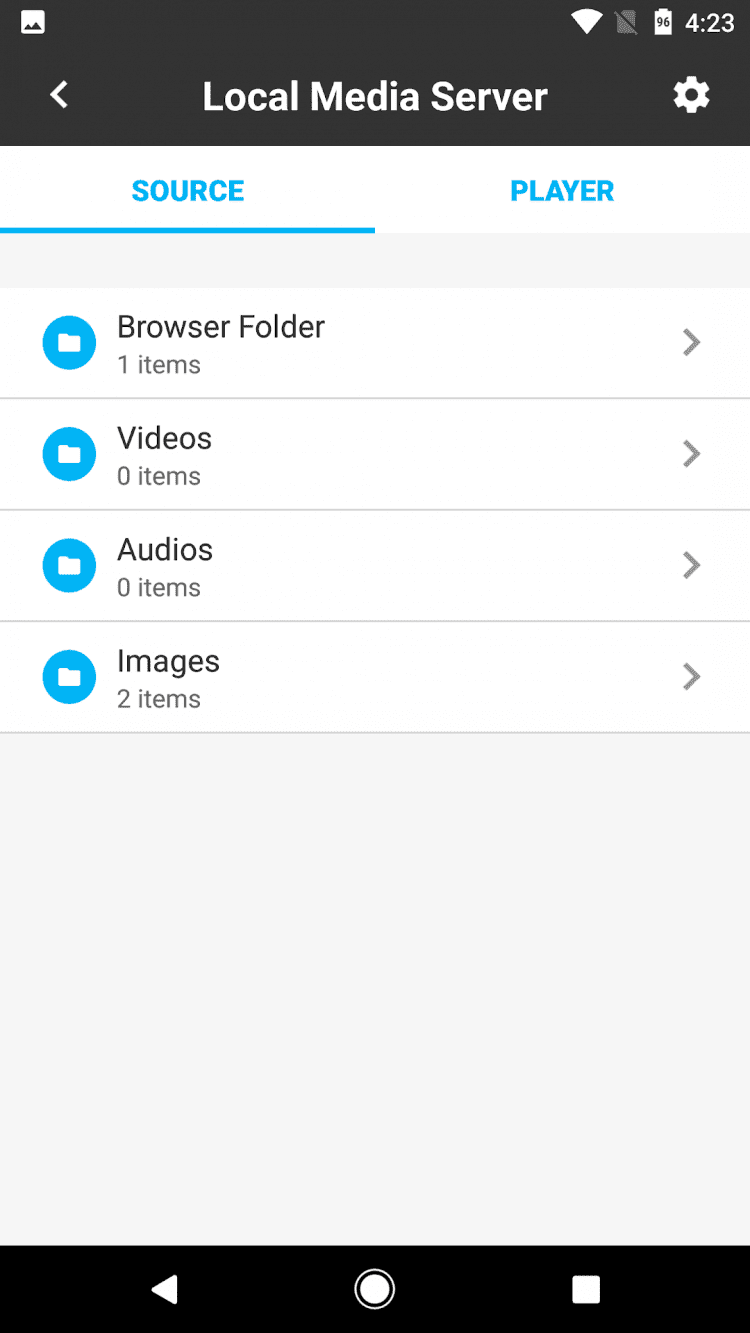Tap the system home button
Screen dimensions: 750x1333
pyautogui.click(x=375, y=1289)
